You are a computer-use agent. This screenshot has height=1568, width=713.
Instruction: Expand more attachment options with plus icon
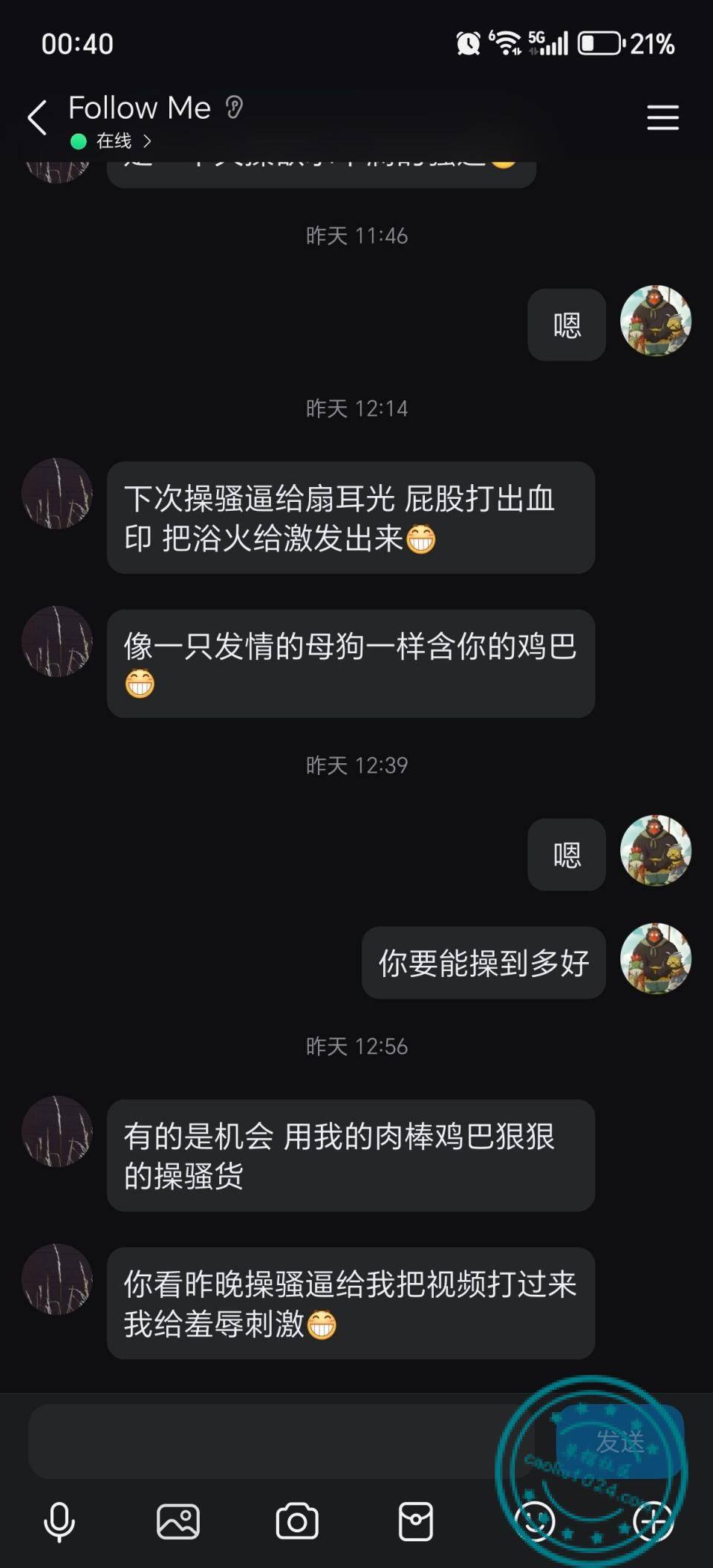pos(654,1522)
